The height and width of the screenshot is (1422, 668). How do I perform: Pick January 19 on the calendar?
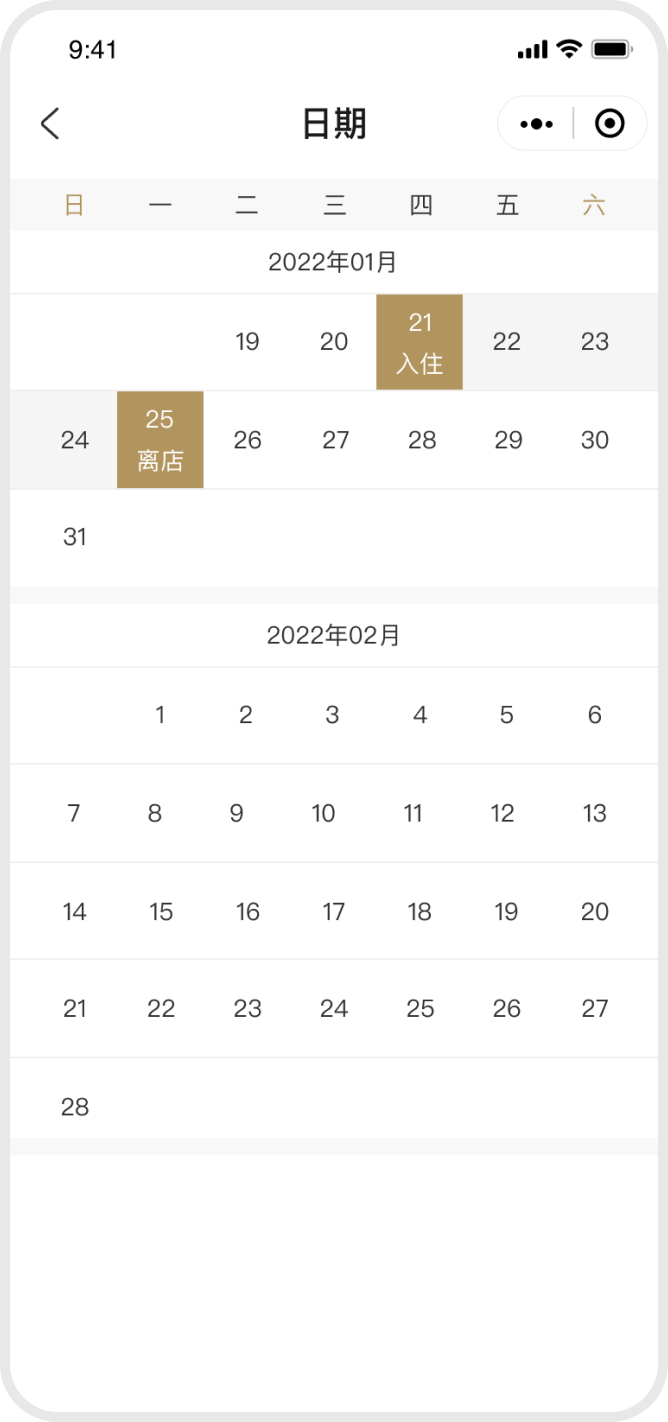(247, 342)
